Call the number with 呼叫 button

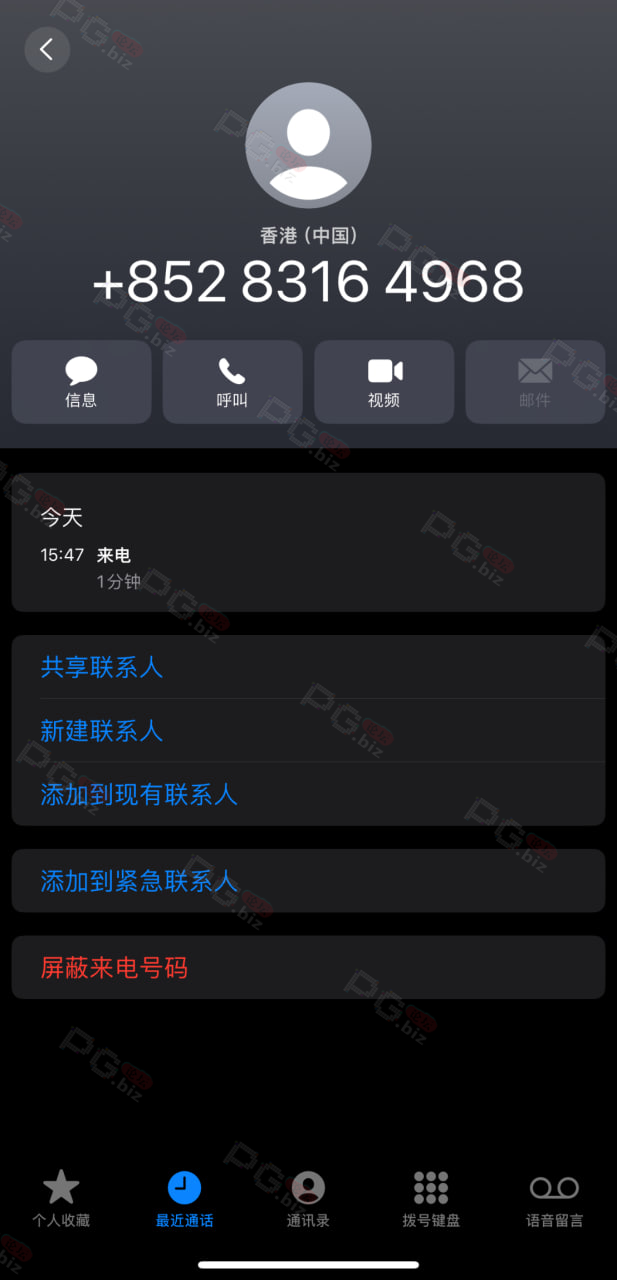(x=232, y=382)
